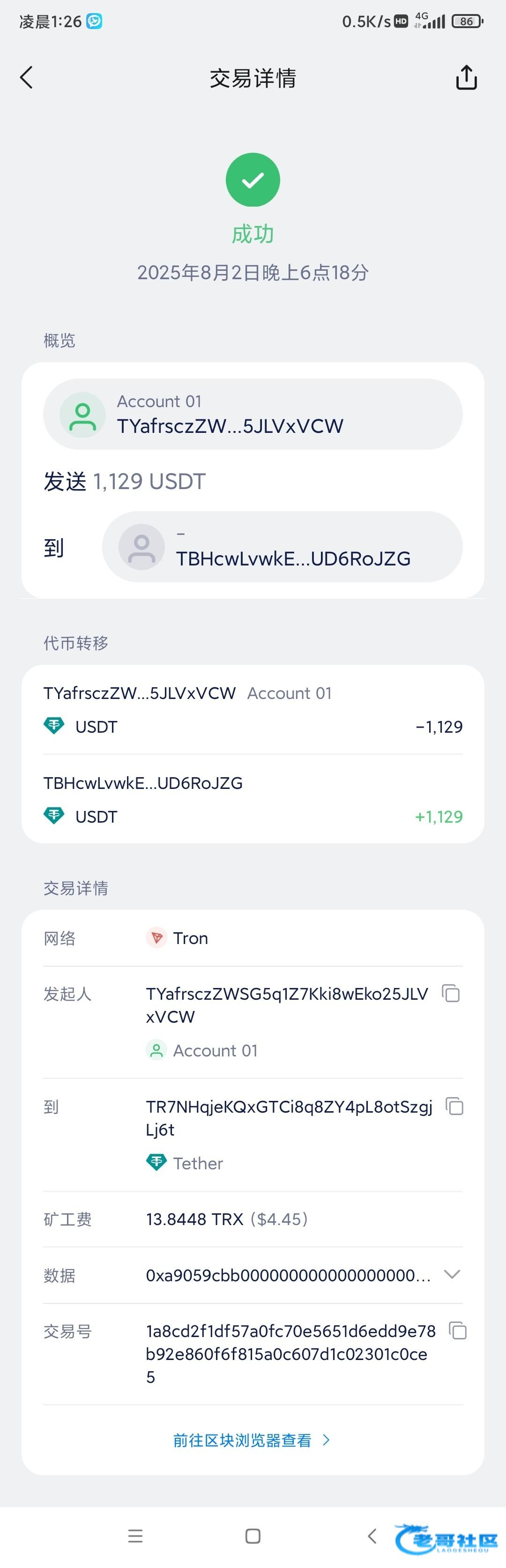Share this transaction
The width and height of the screenshot is (506, 1568).
click(x=466, y=78)
